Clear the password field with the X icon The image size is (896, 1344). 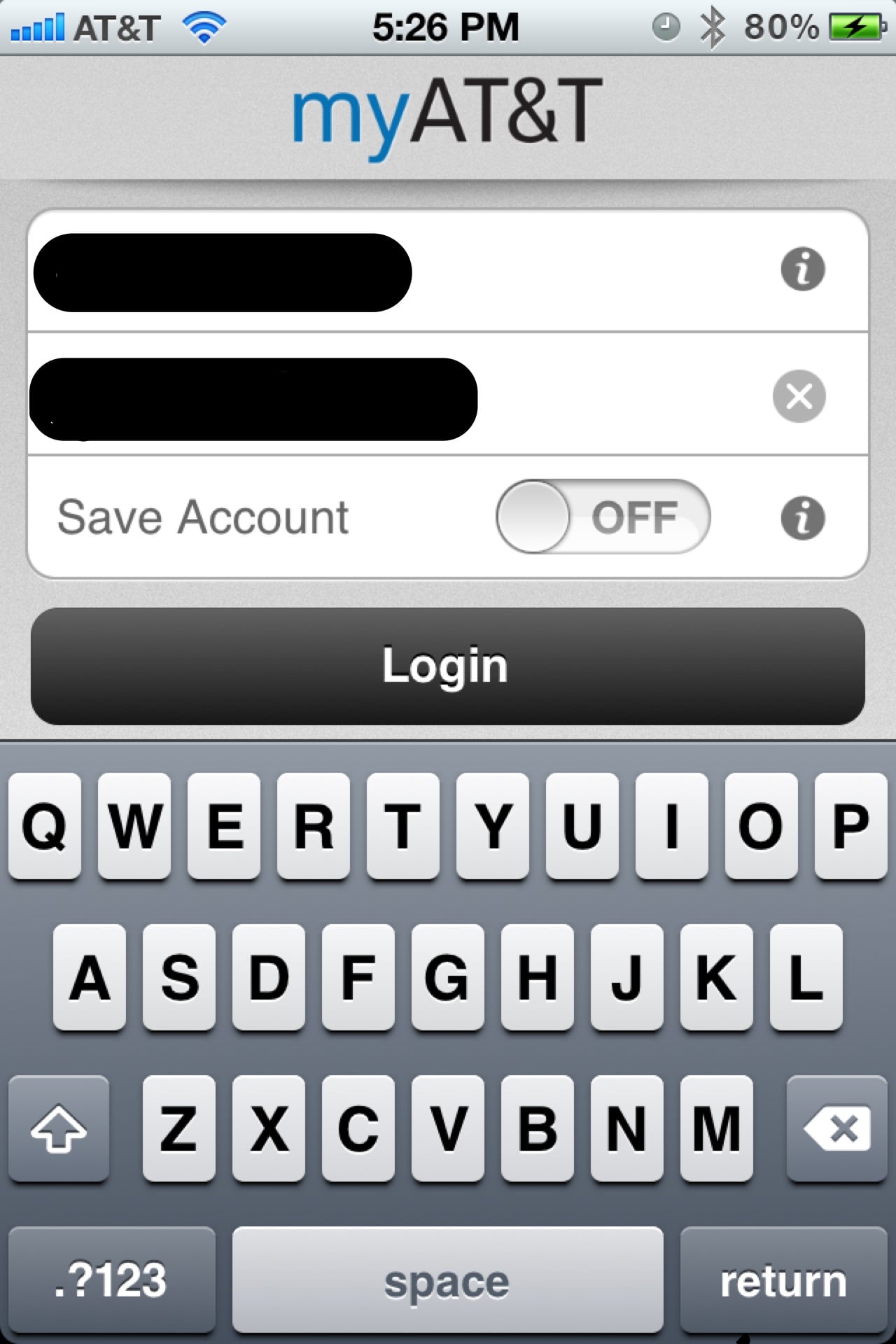(799, 395)
